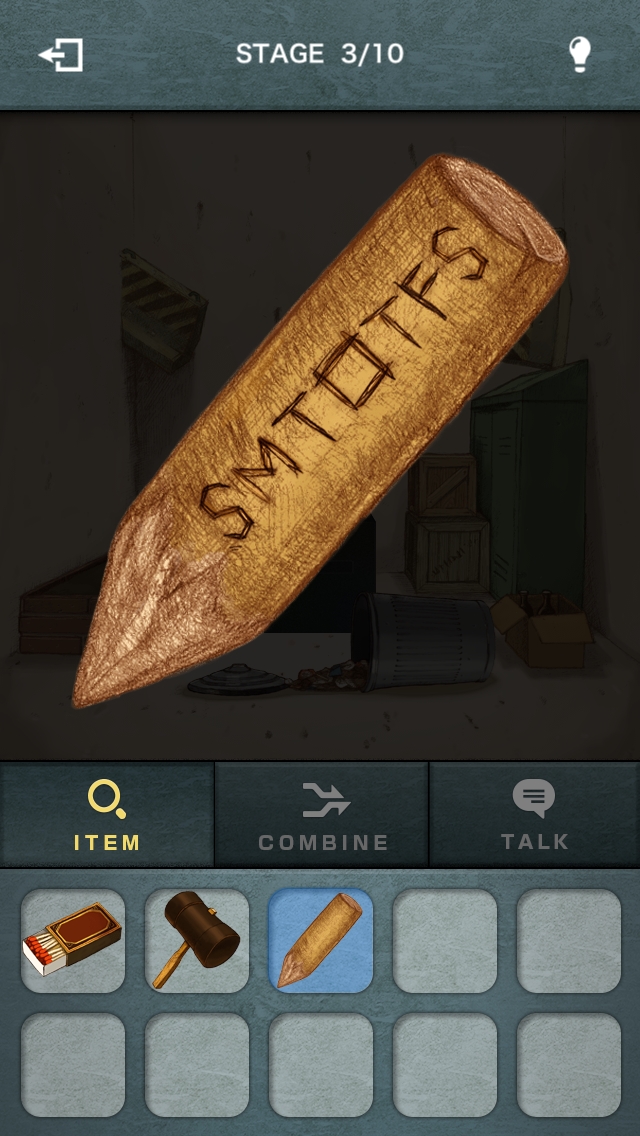Screen dimensions: 640x1136
Task: Select the matchbox in inventory
Action: point(72,940)
